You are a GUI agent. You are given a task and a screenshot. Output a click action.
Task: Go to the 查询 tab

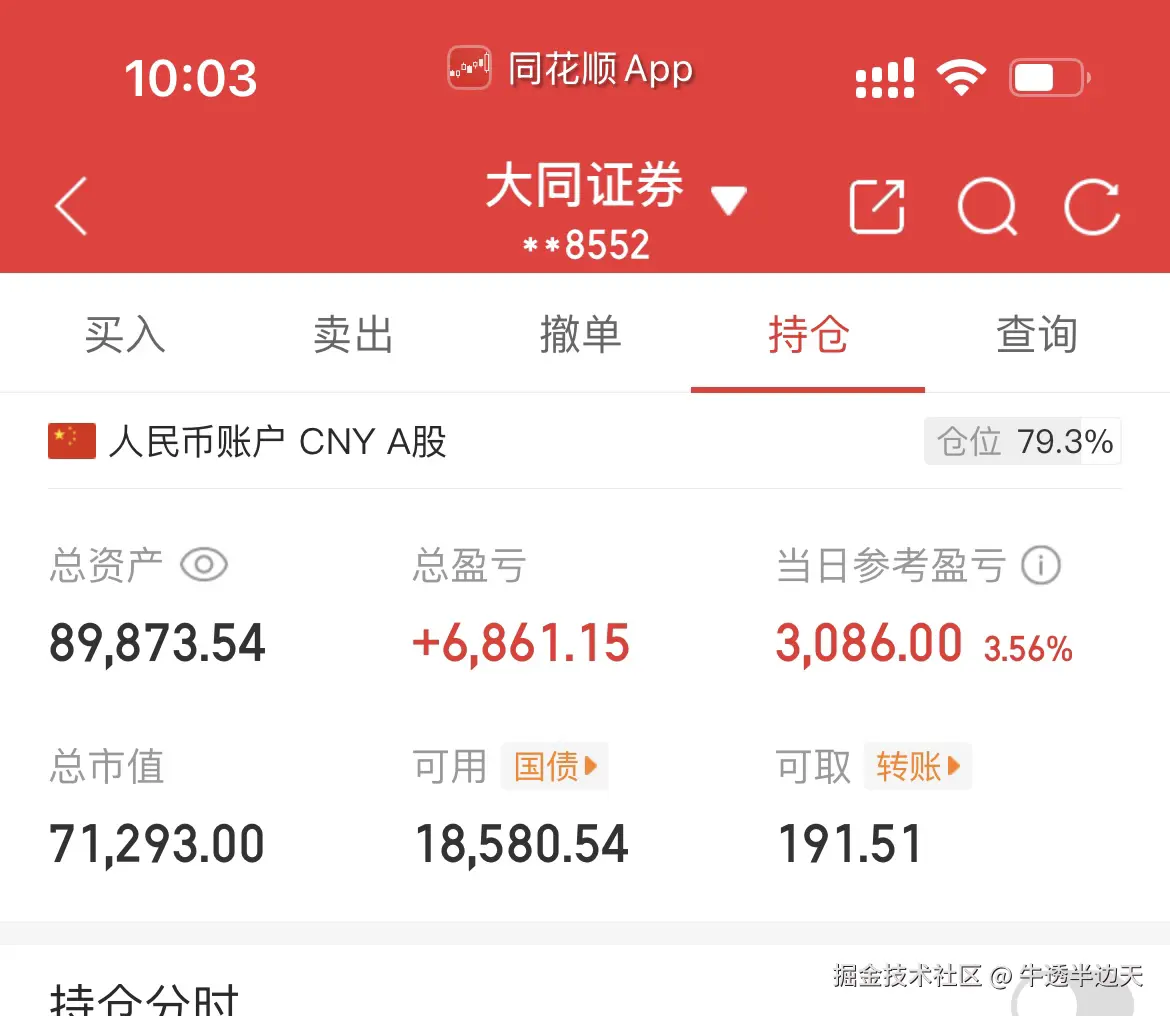pyautogui.click(x=1036, y=335)
